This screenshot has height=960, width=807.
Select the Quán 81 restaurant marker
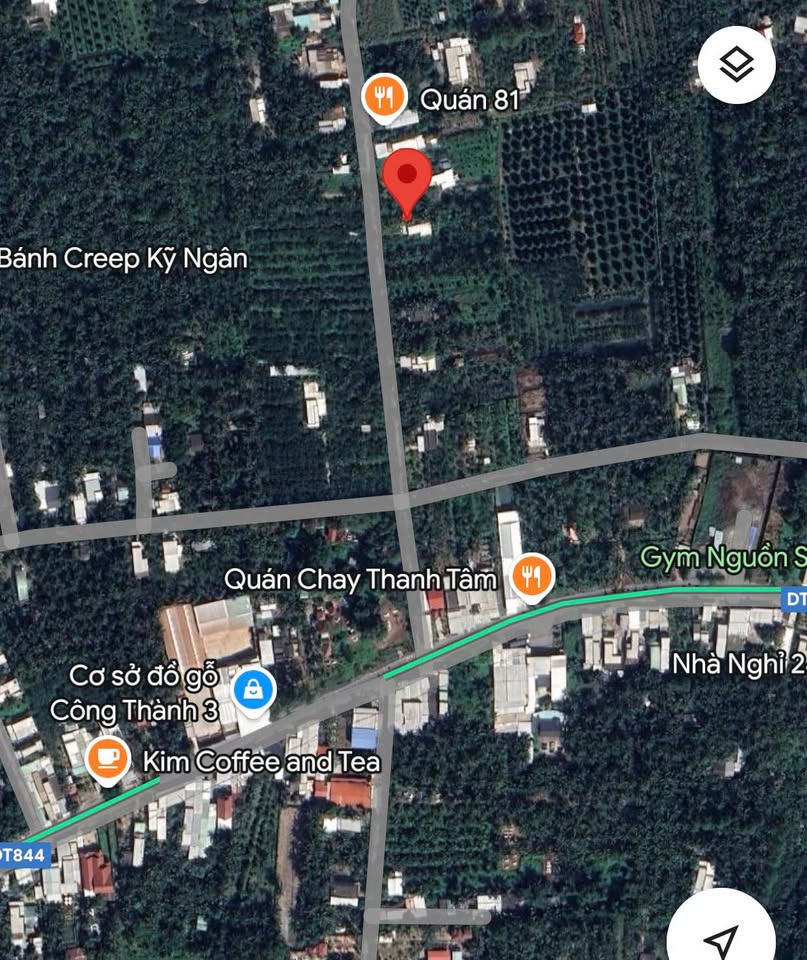tap(383, 98)
